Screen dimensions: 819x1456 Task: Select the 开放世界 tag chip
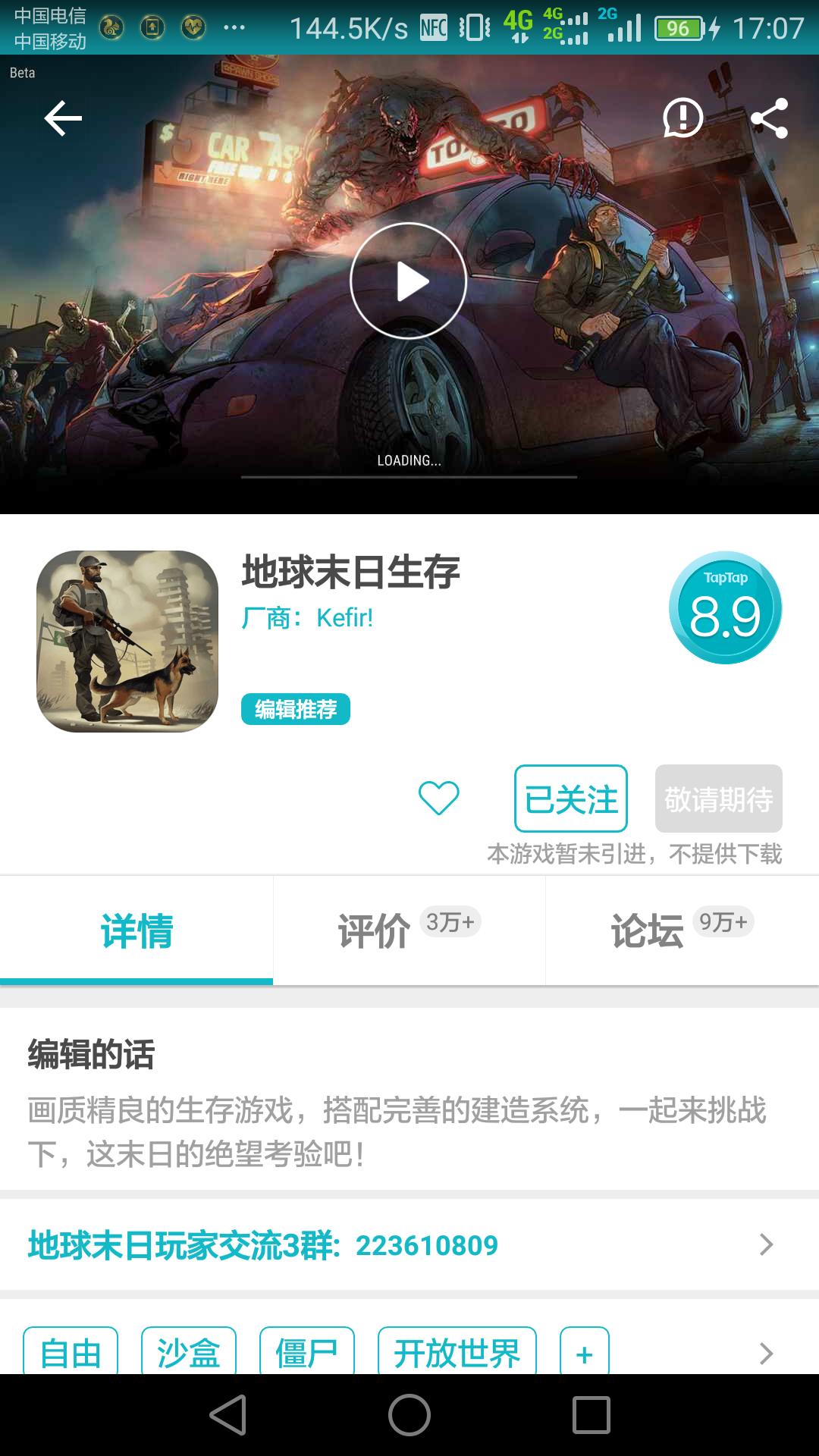(457, 1353)
